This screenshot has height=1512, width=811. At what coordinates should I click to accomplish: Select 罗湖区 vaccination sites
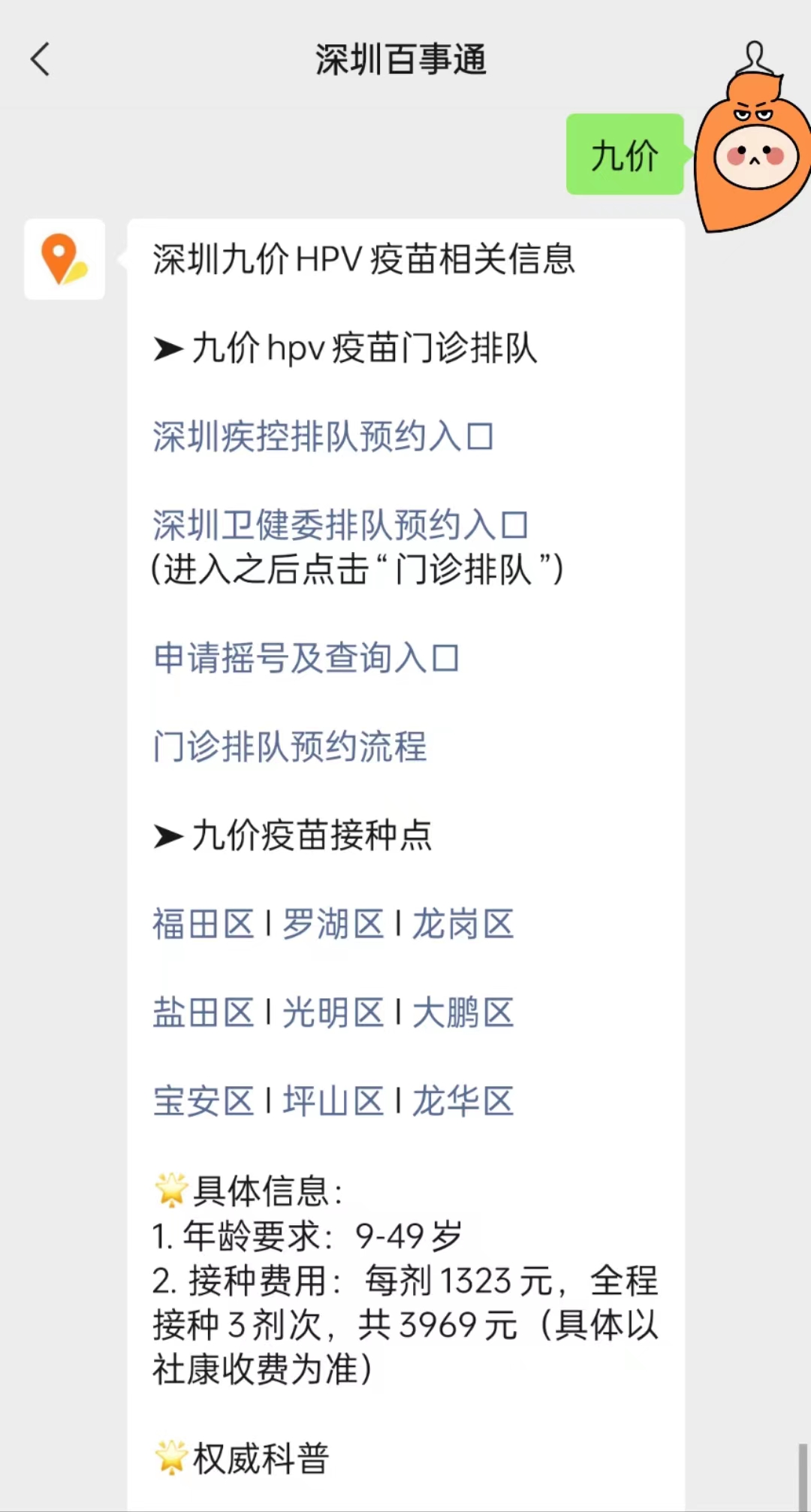pyautogui.click(x=333, y=924)
